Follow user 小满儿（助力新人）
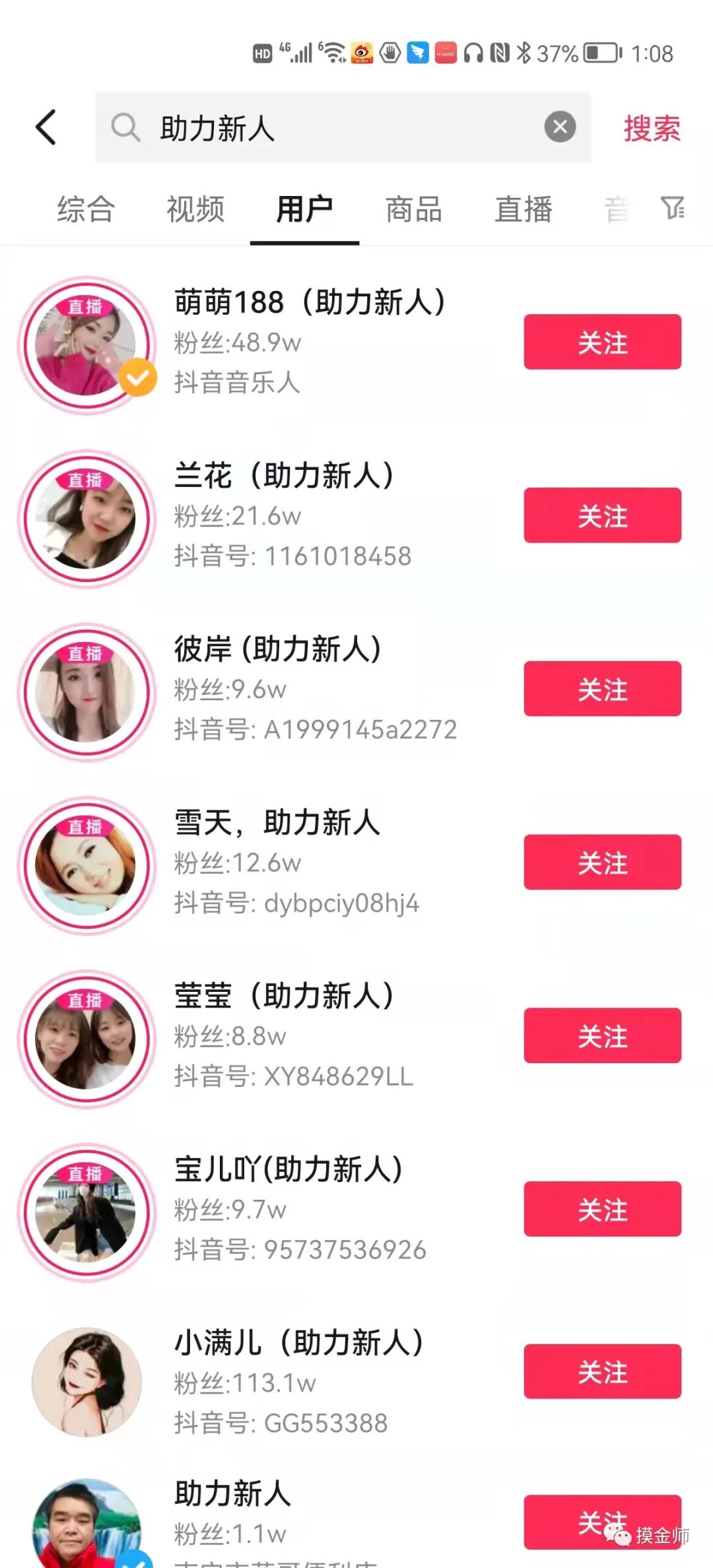Viewport: 713px width, 1568px height. pyautogui.click(x=602, y=1372)
